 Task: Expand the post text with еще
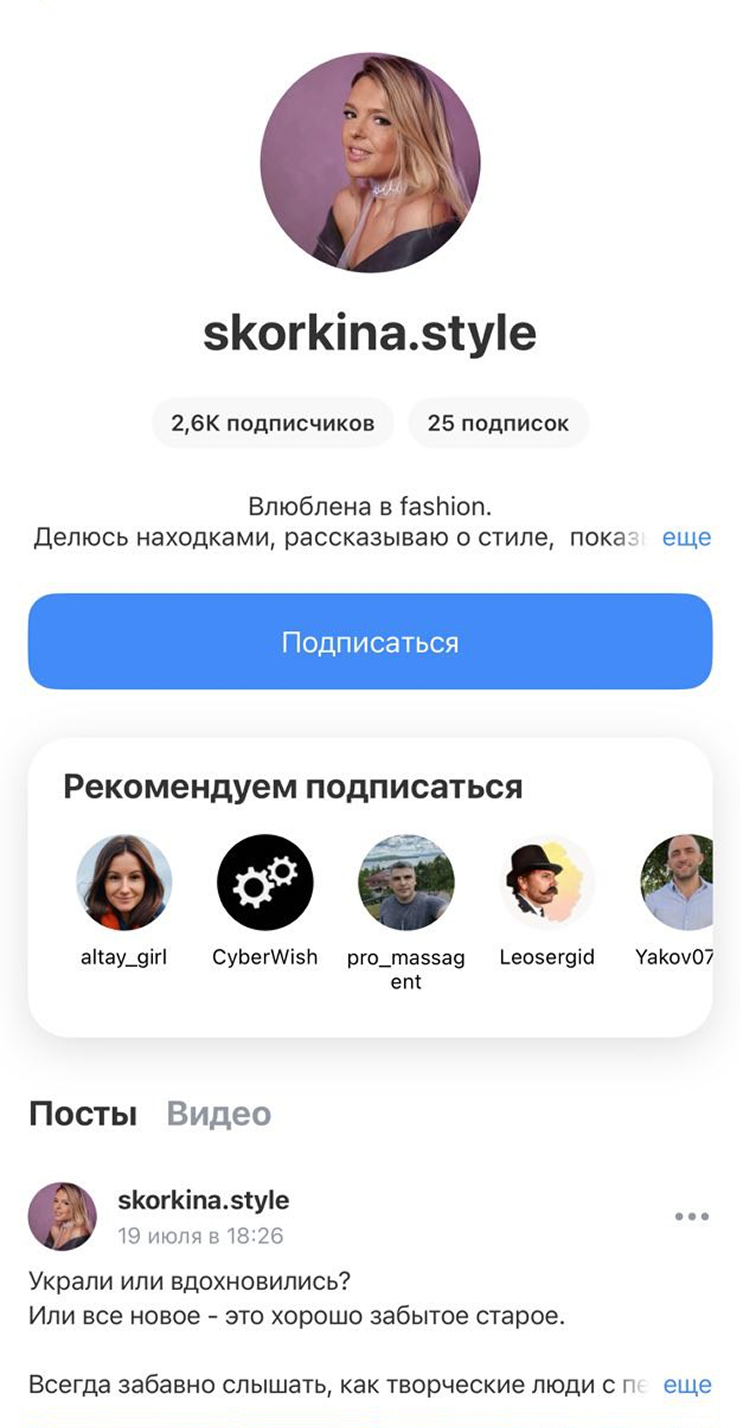[687, 1385]
